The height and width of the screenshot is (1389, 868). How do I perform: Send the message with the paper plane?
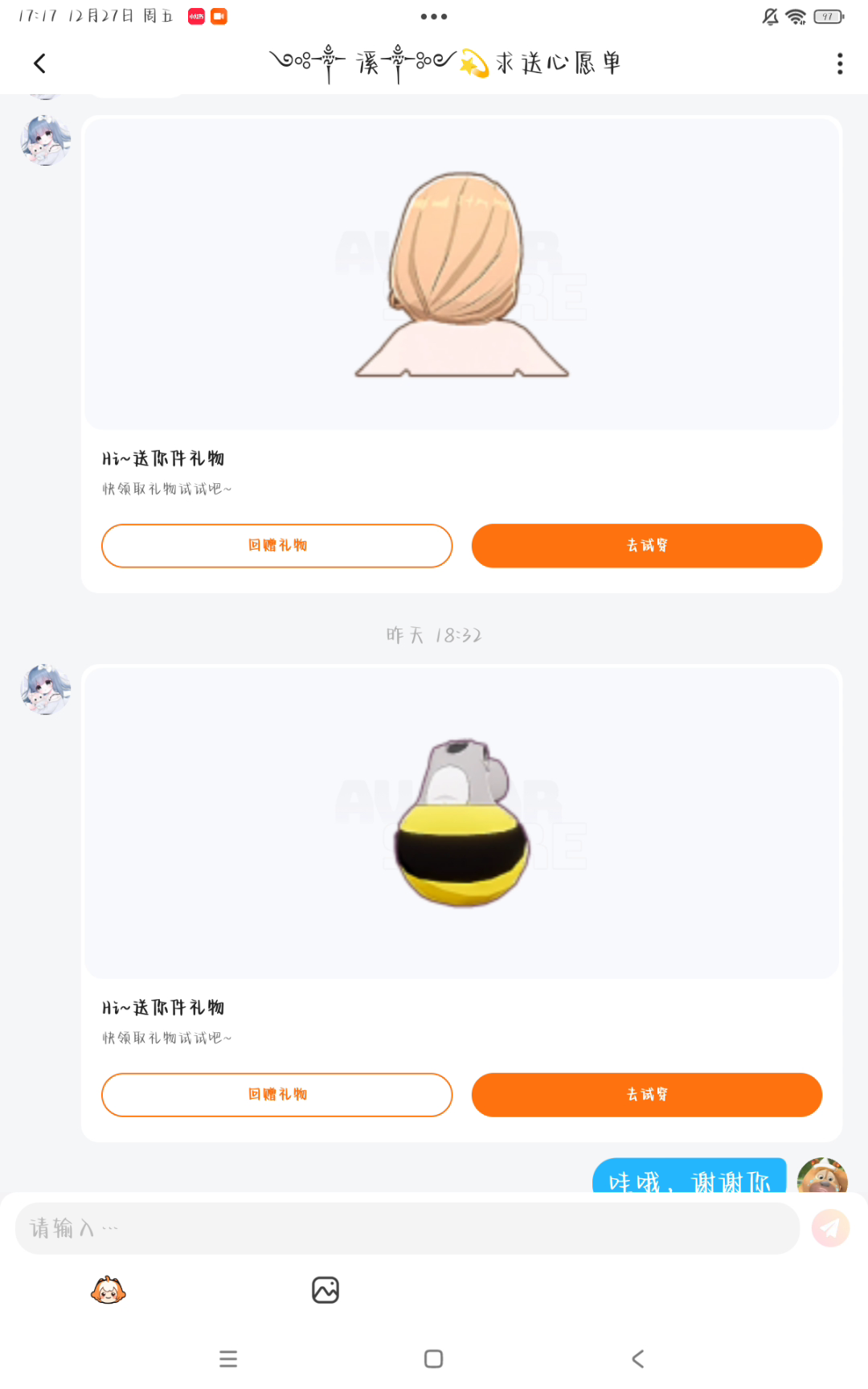830,1228
